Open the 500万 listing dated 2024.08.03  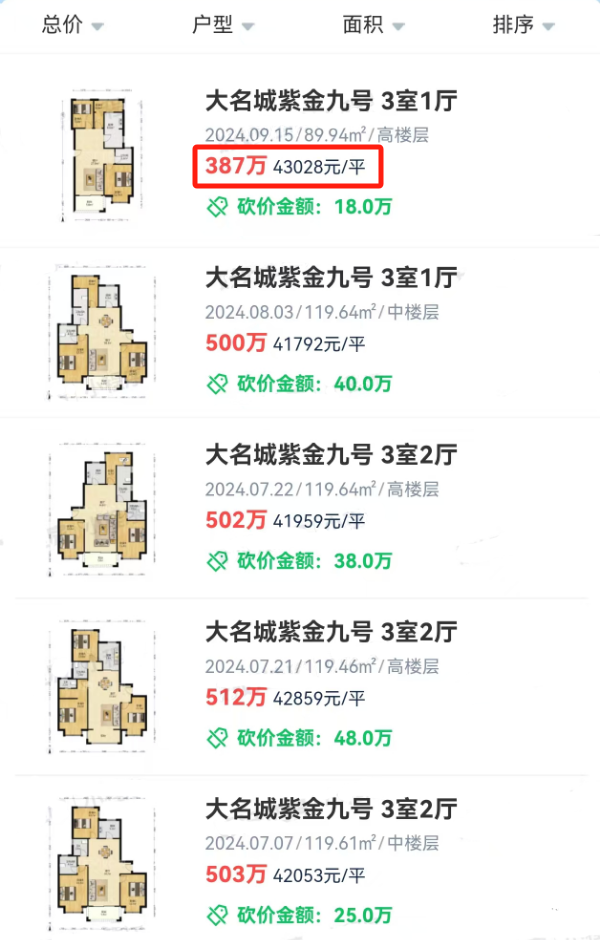tap(330, 278)
